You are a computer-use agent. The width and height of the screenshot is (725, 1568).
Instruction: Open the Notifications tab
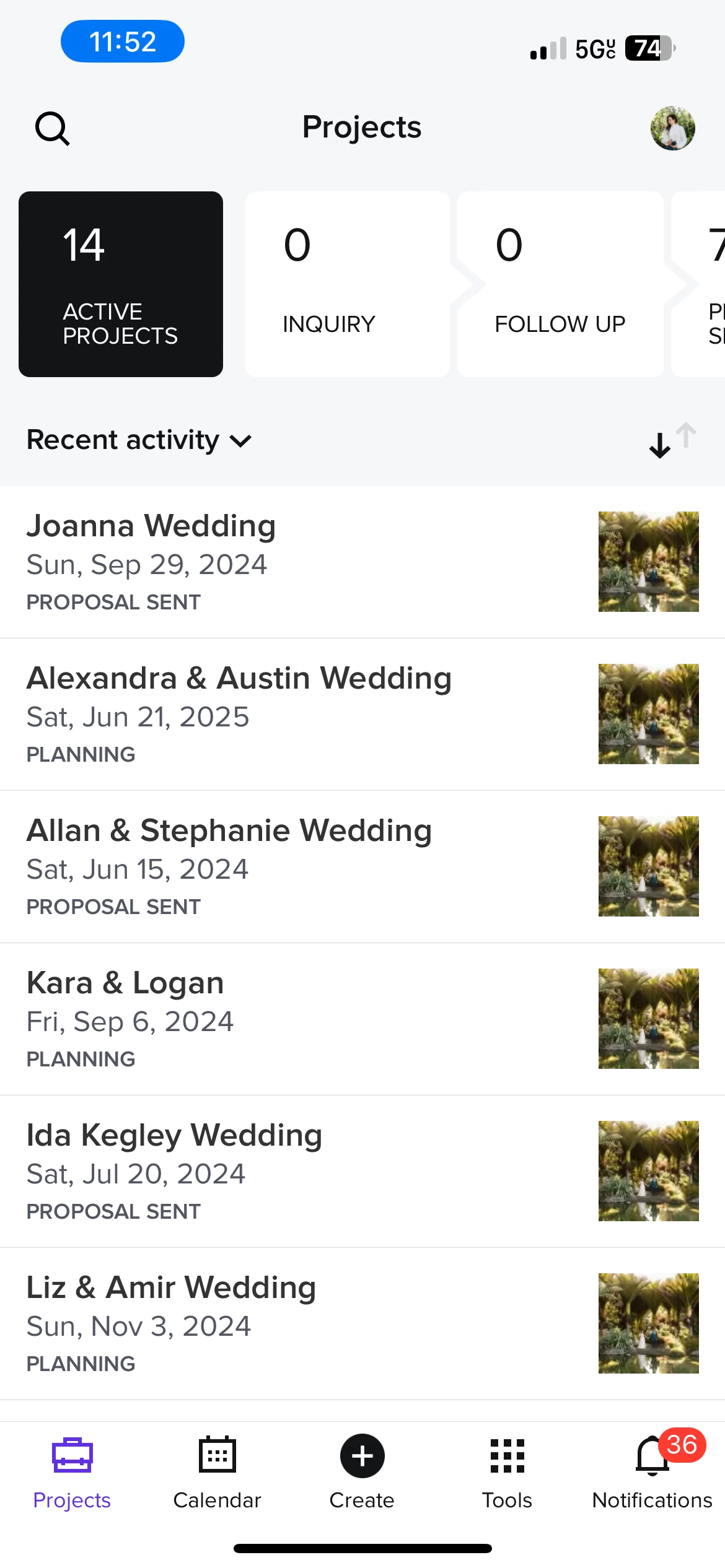pyautogui.click(x=652, y=1471)
